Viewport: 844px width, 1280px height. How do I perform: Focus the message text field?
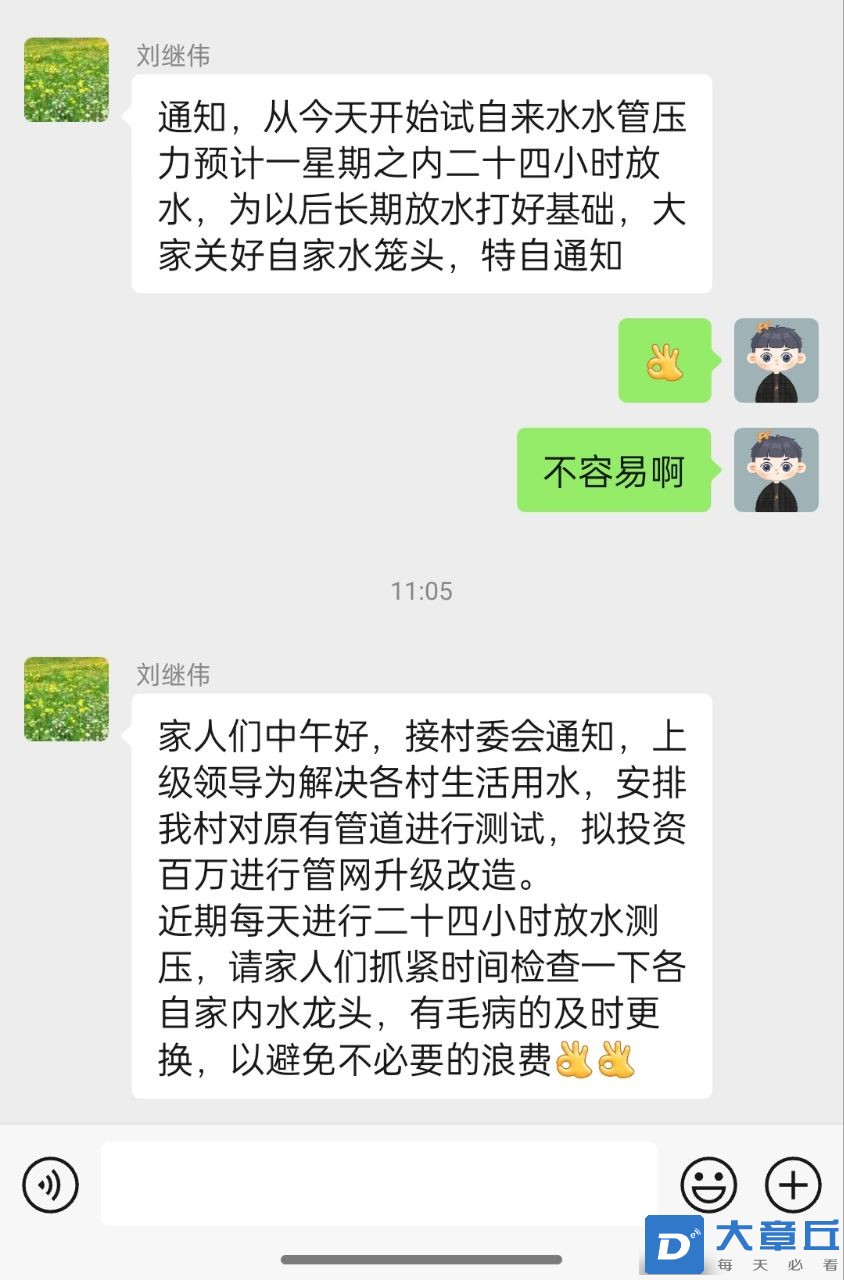(379, 1184)
